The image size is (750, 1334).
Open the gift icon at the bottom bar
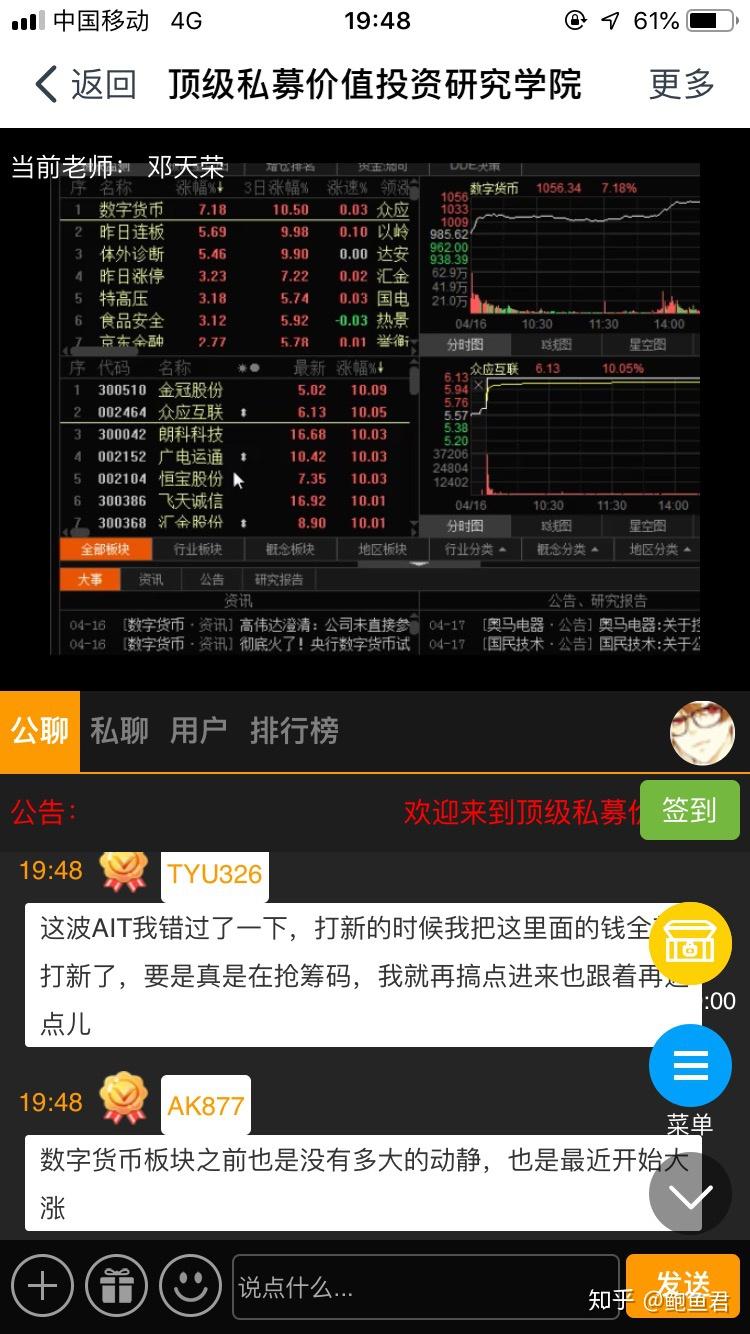115,1286
